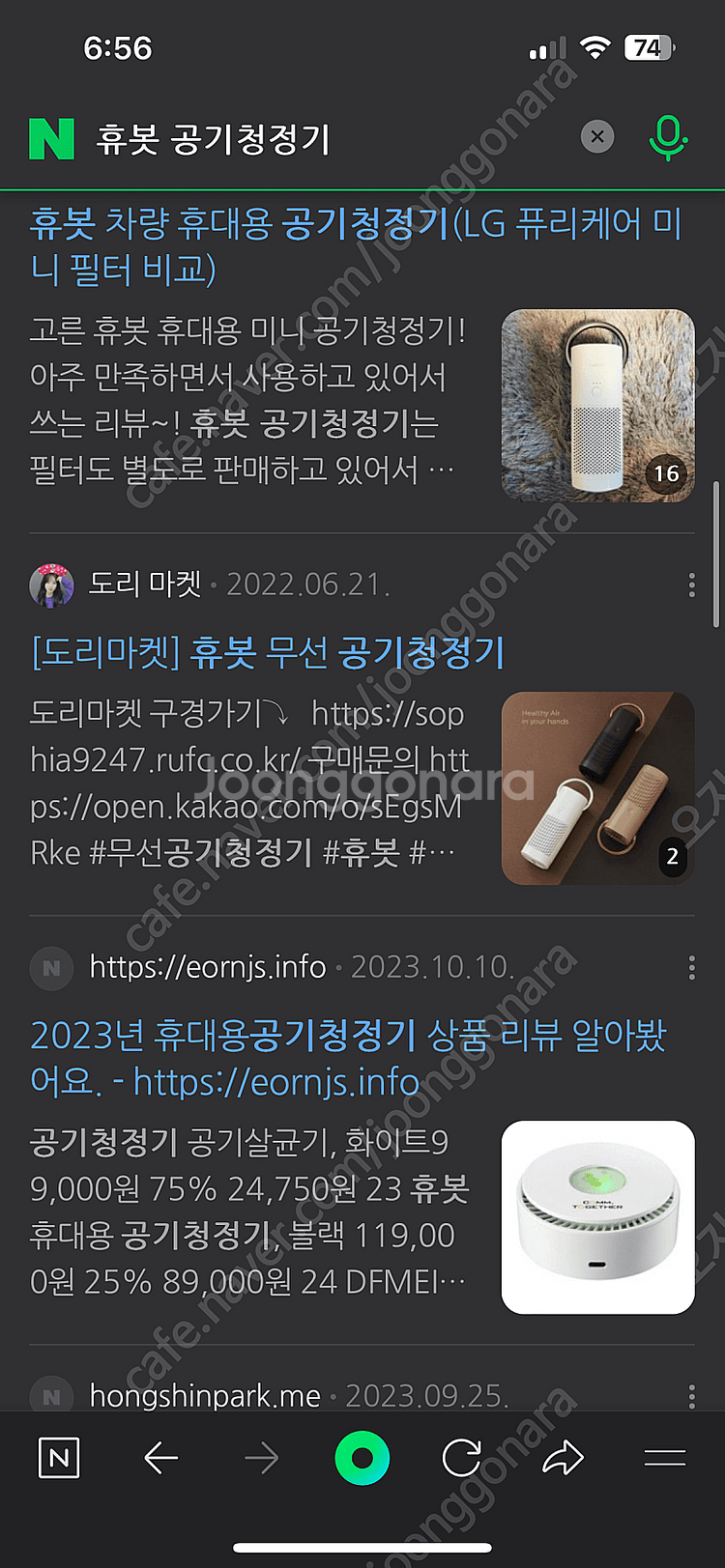Open options menu for the eornjs.info result

tap(690, 968)
